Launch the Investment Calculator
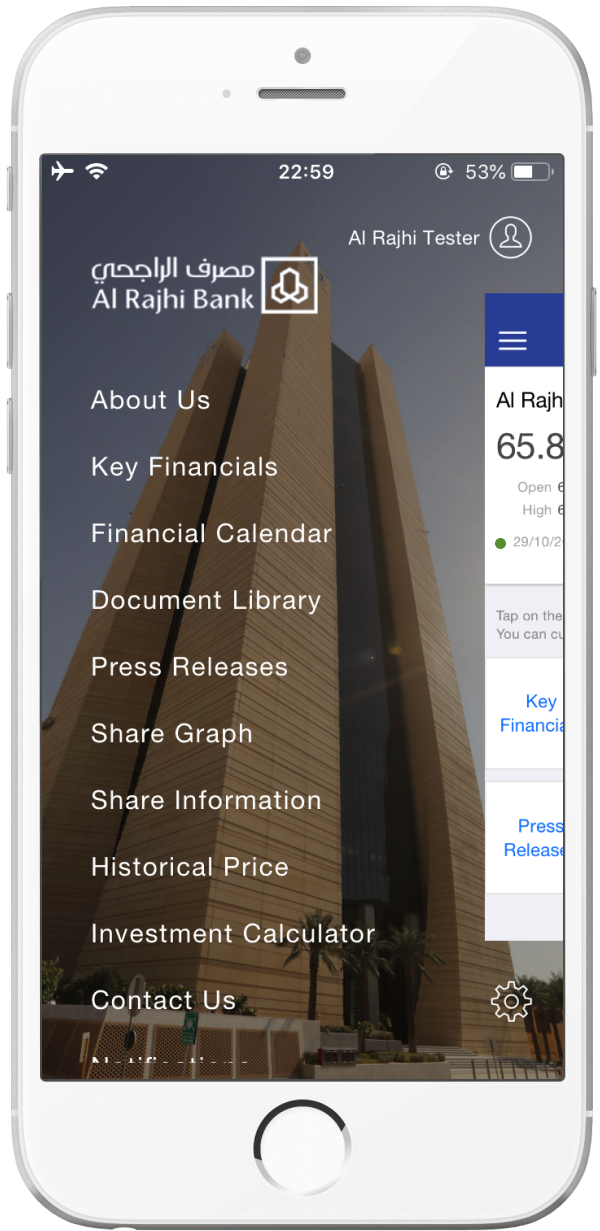 (233, 934)
